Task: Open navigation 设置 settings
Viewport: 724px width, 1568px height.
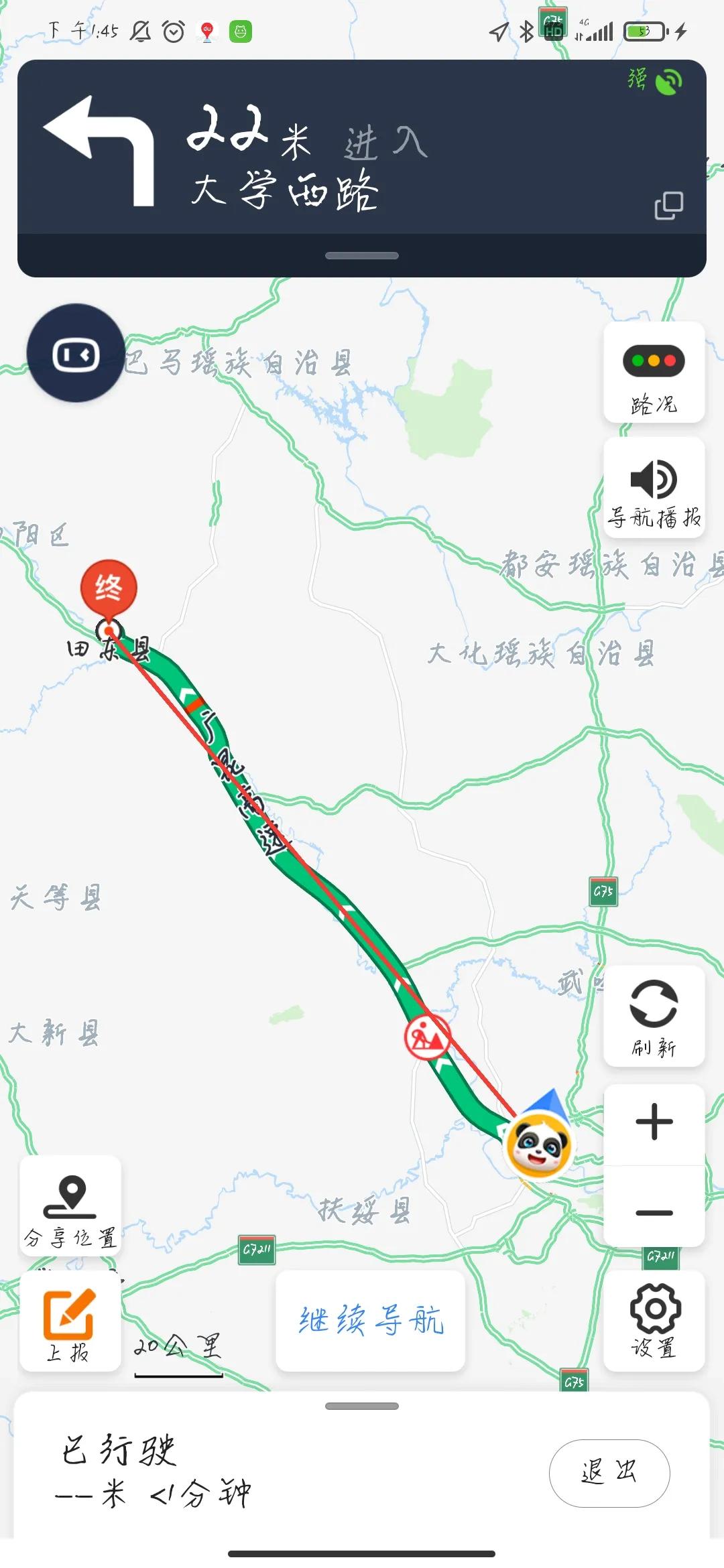Action: (654, 1320)
